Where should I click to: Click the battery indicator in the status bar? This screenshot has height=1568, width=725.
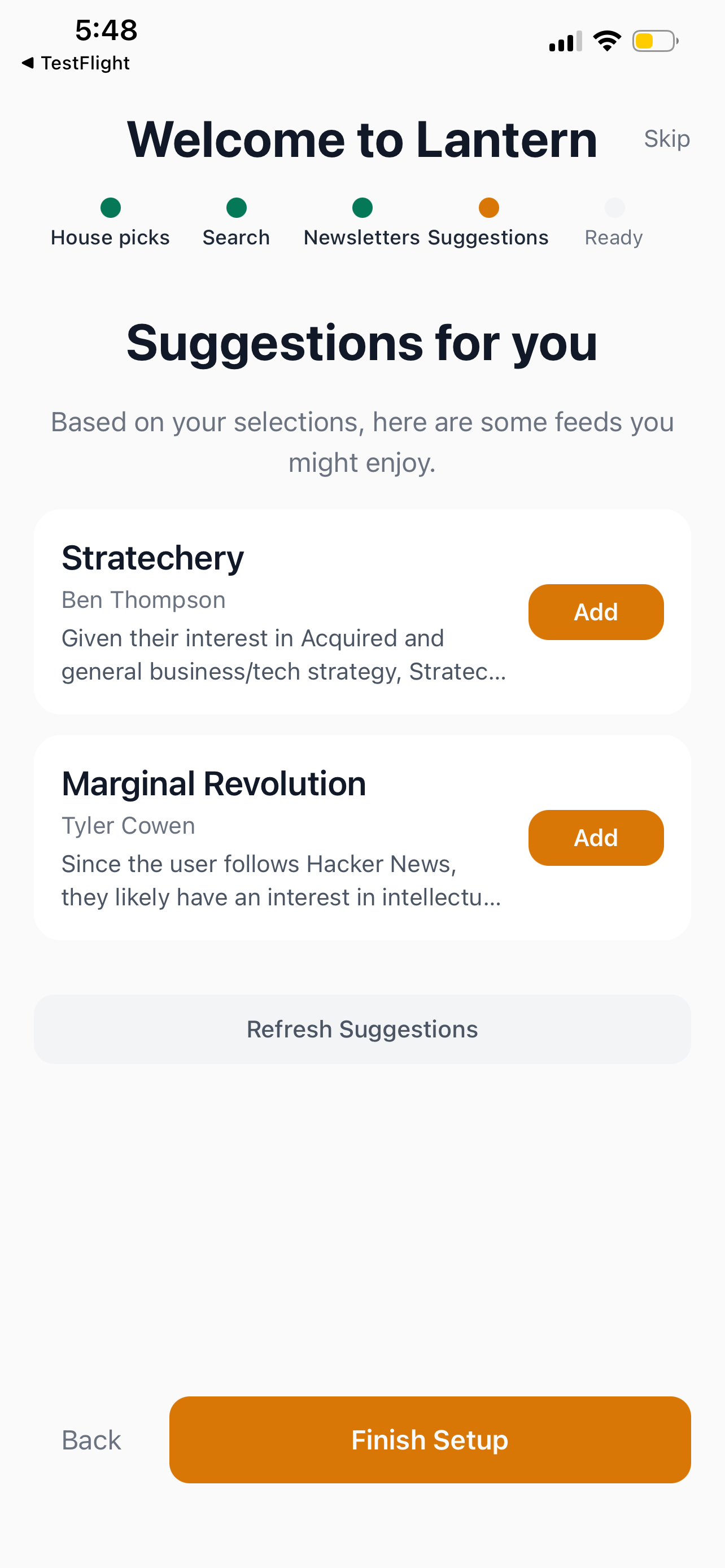click(652, 40)
